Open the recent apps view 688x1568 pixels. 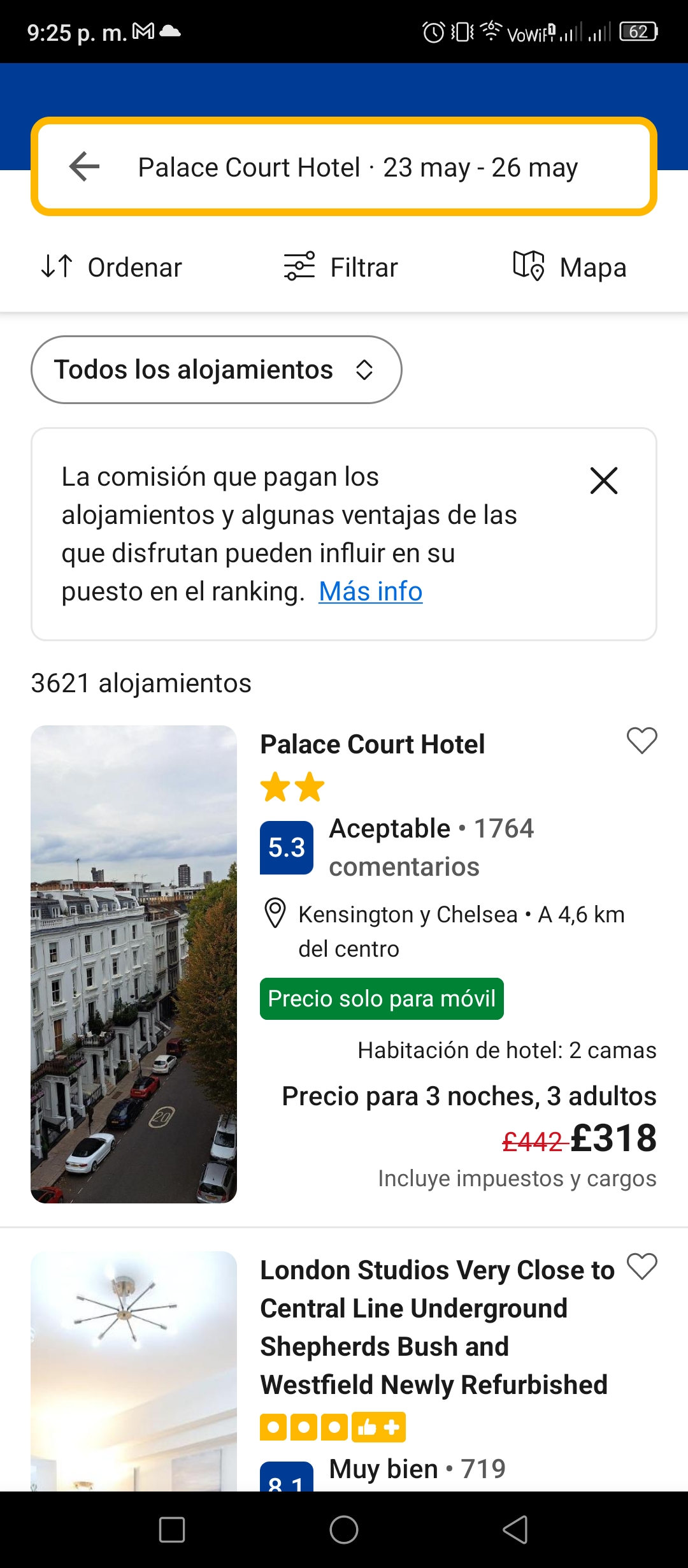pos(172,1530)
